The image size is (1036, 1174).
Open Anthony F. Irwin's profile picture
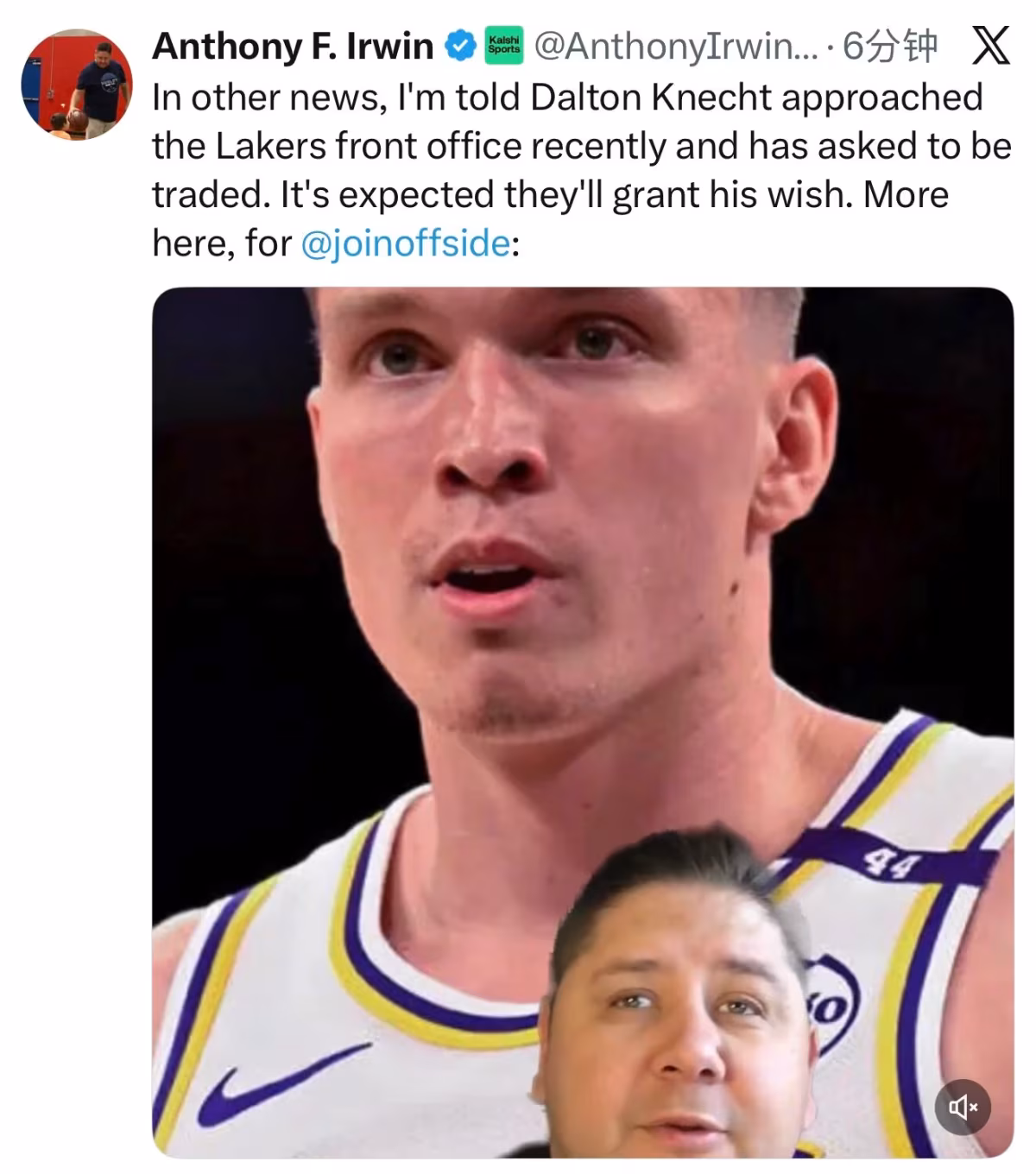(77, 84)
